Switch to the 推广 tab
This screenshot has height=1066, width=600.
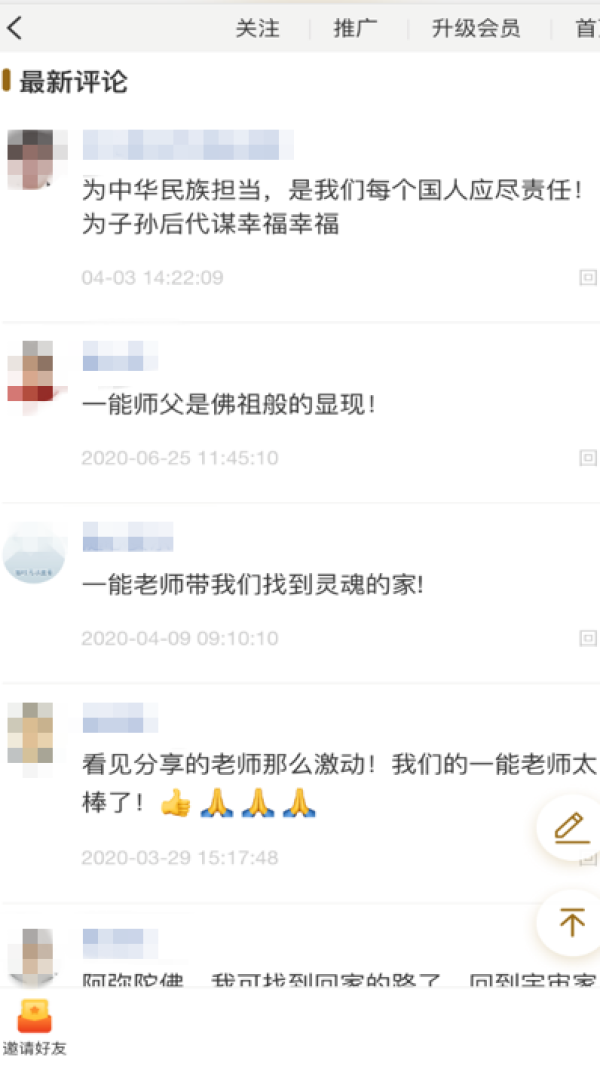(355, 28)
